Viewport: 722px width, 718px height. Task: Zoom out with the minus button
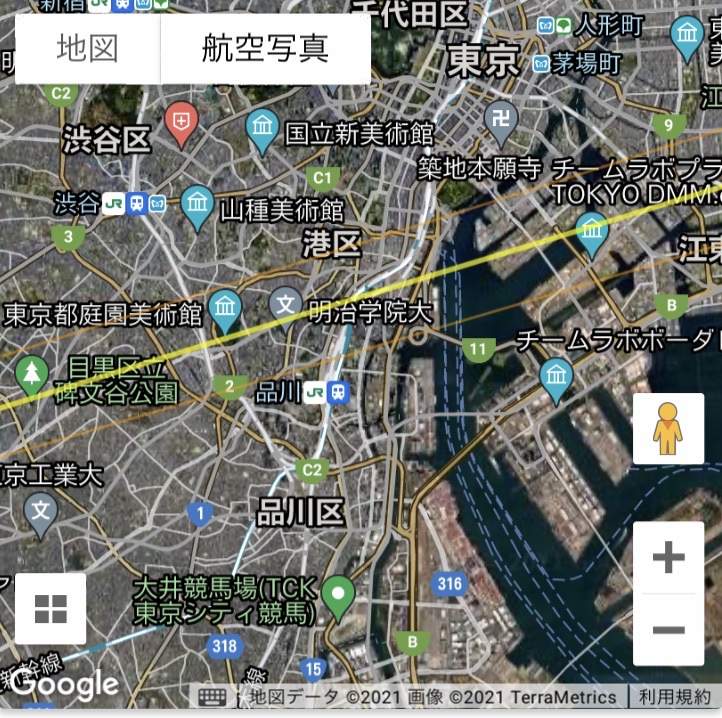point(668,630)
